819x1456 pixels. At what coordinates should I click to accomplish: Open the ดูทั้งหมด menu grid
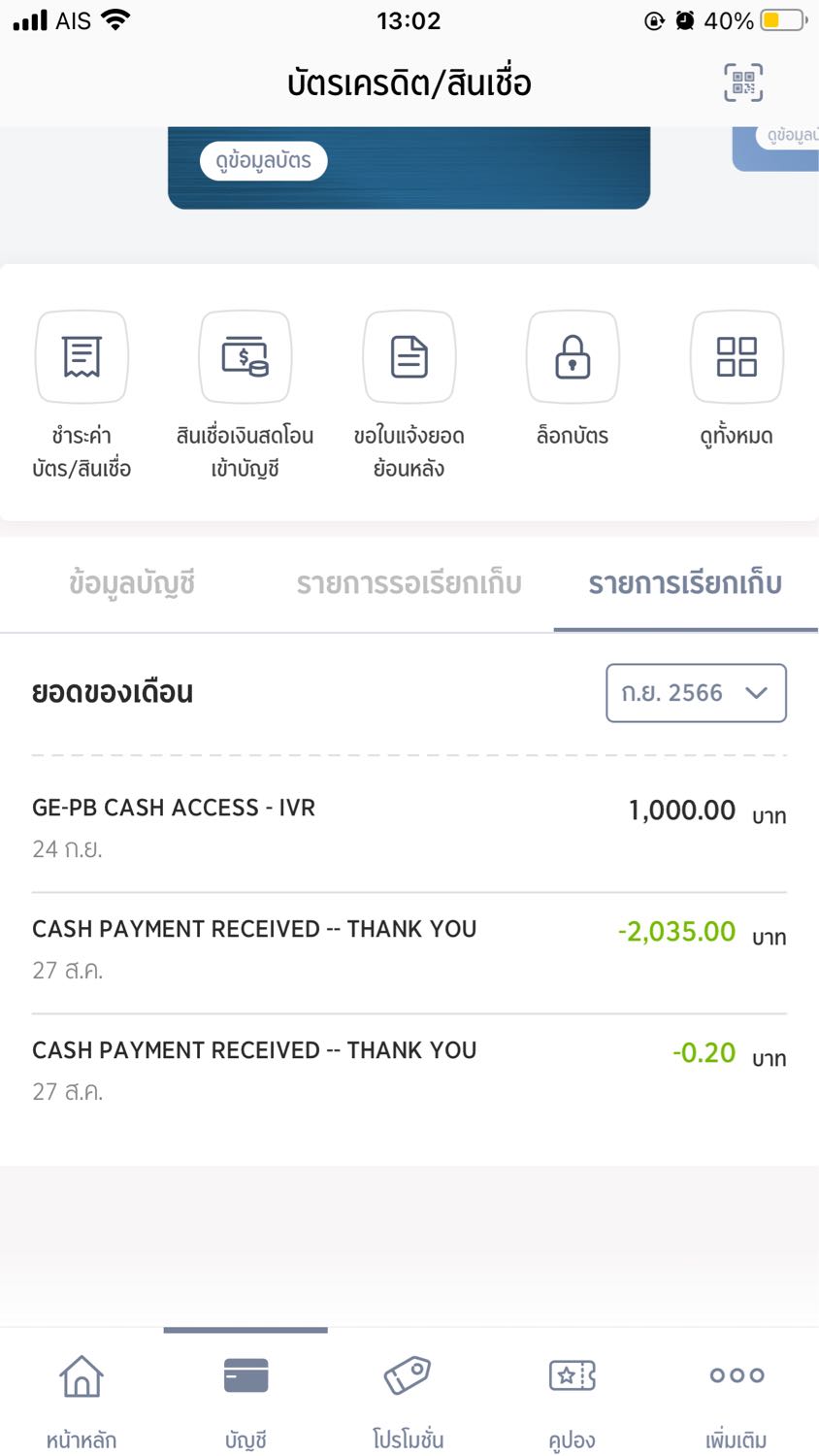tap(737, 380)
